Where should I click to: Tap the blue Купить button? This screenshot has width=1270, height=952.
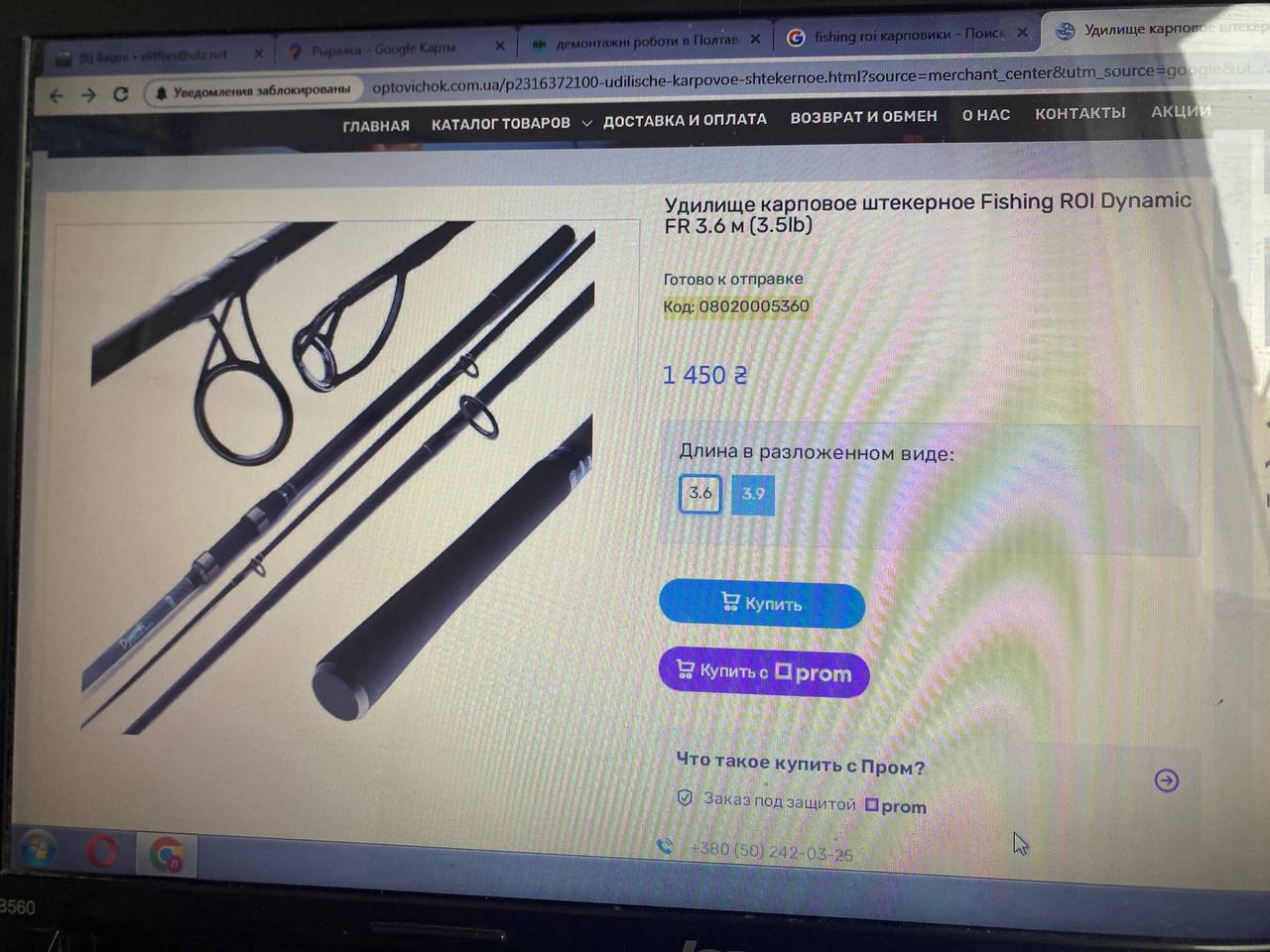click(x=761, y=604)
